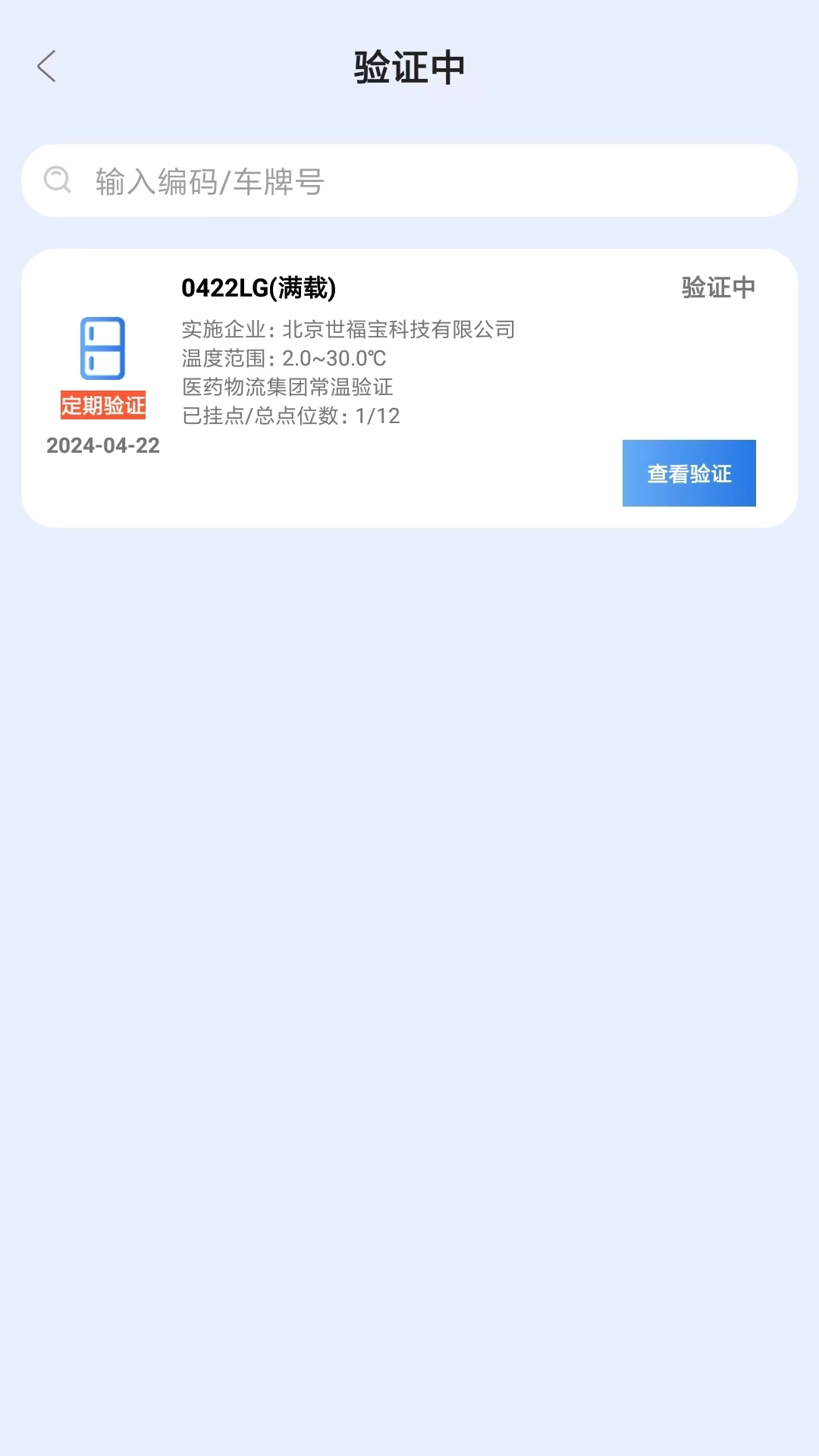The image size is (819, 1456).
Task: Tap 医药物流集团常温验证 entry
Action: pos(286,388)
